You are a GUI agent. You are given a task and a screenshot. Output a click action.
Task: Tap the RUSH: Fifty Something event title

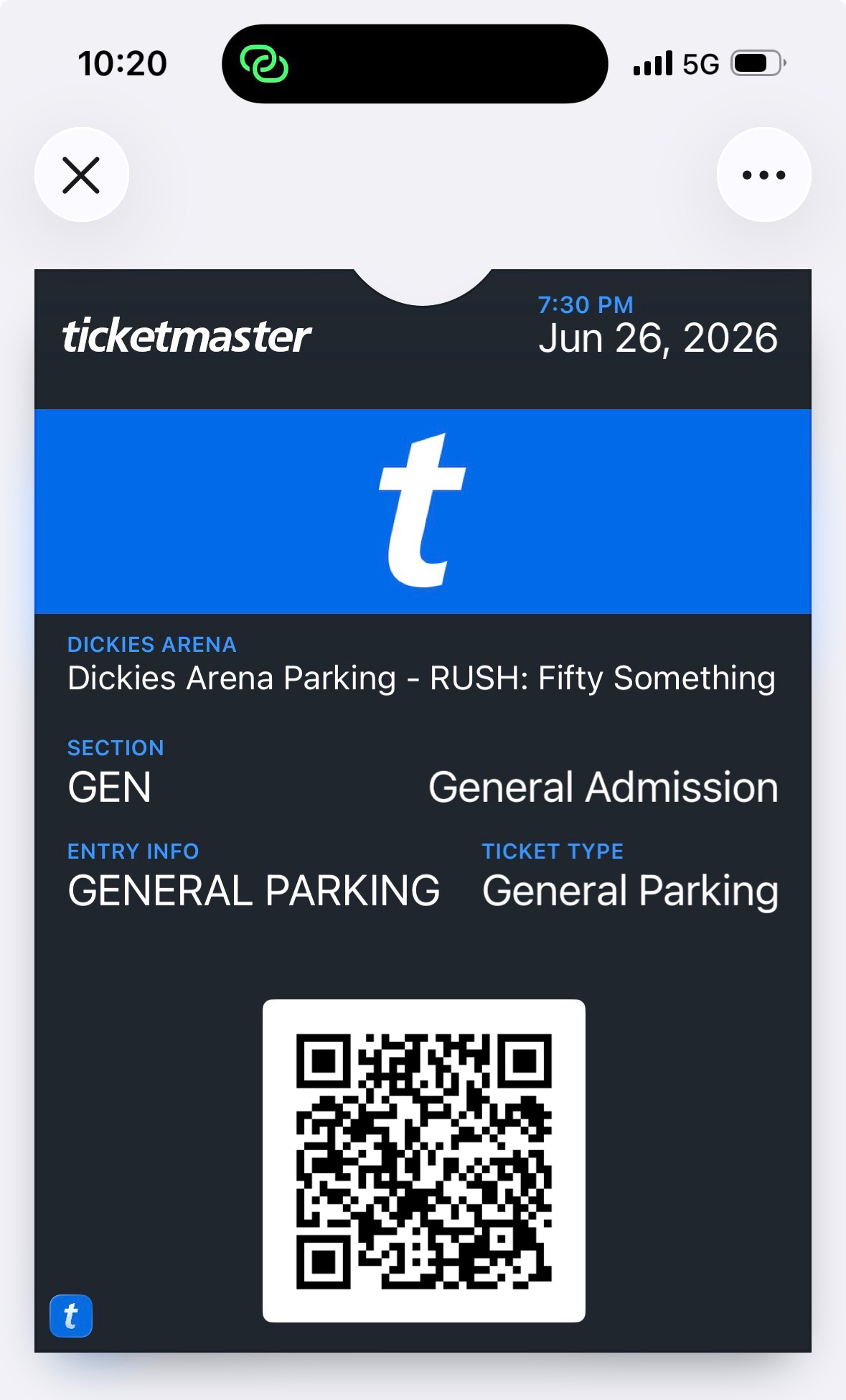[x=422, y=677]
